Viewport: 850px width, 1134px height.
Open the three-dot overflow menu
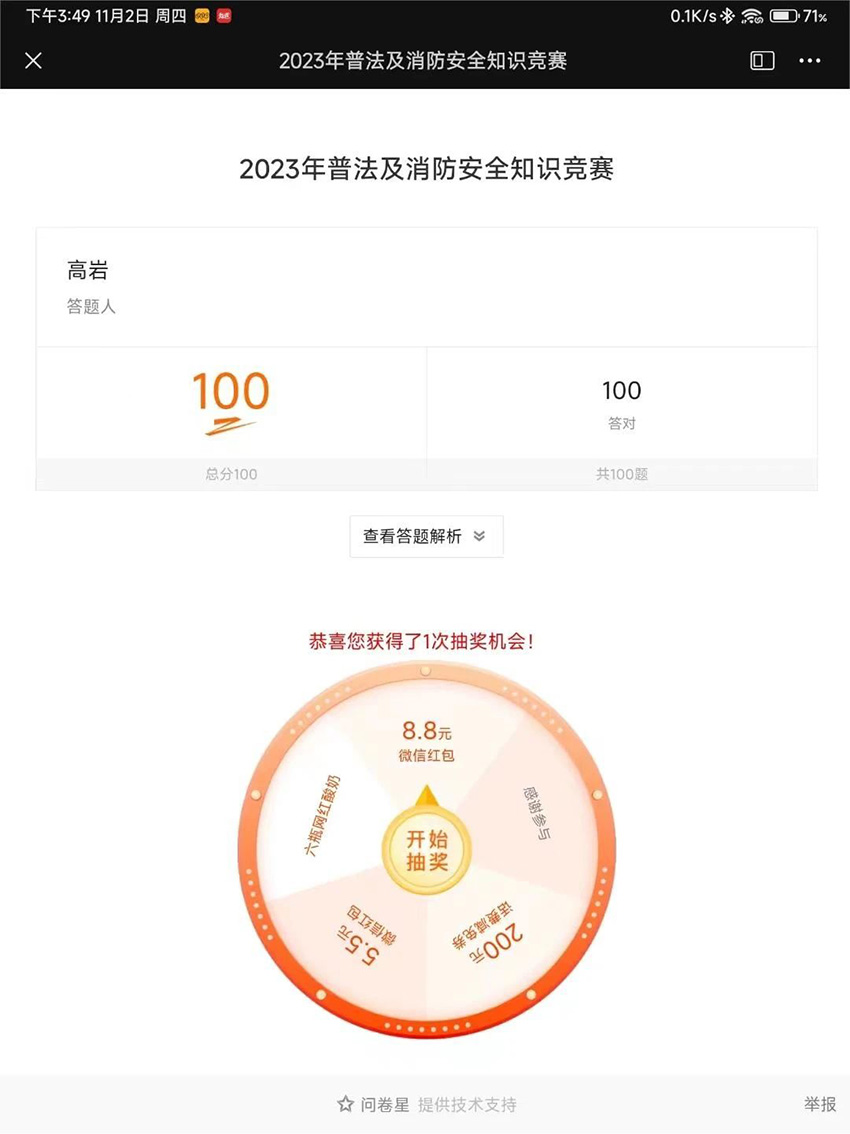[x=809, y=61]
